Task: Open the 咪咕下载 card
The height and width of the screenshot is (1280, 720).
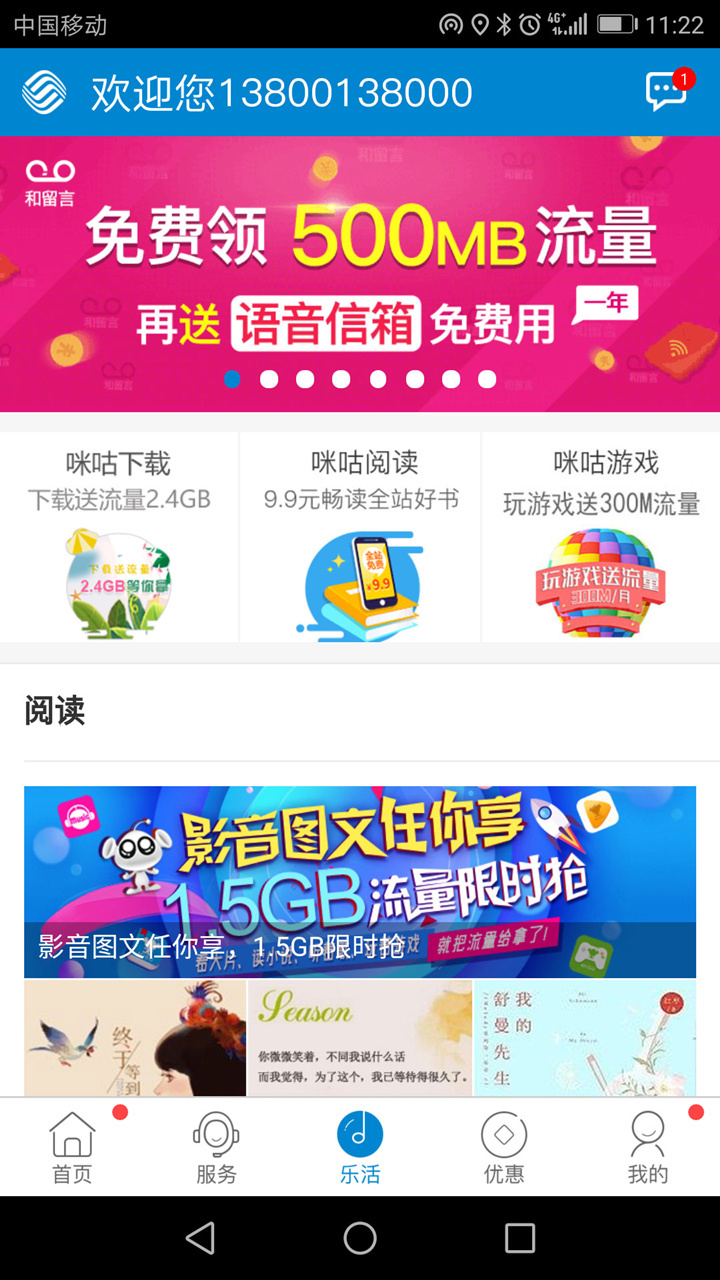Action: click(x=119, y=537)
